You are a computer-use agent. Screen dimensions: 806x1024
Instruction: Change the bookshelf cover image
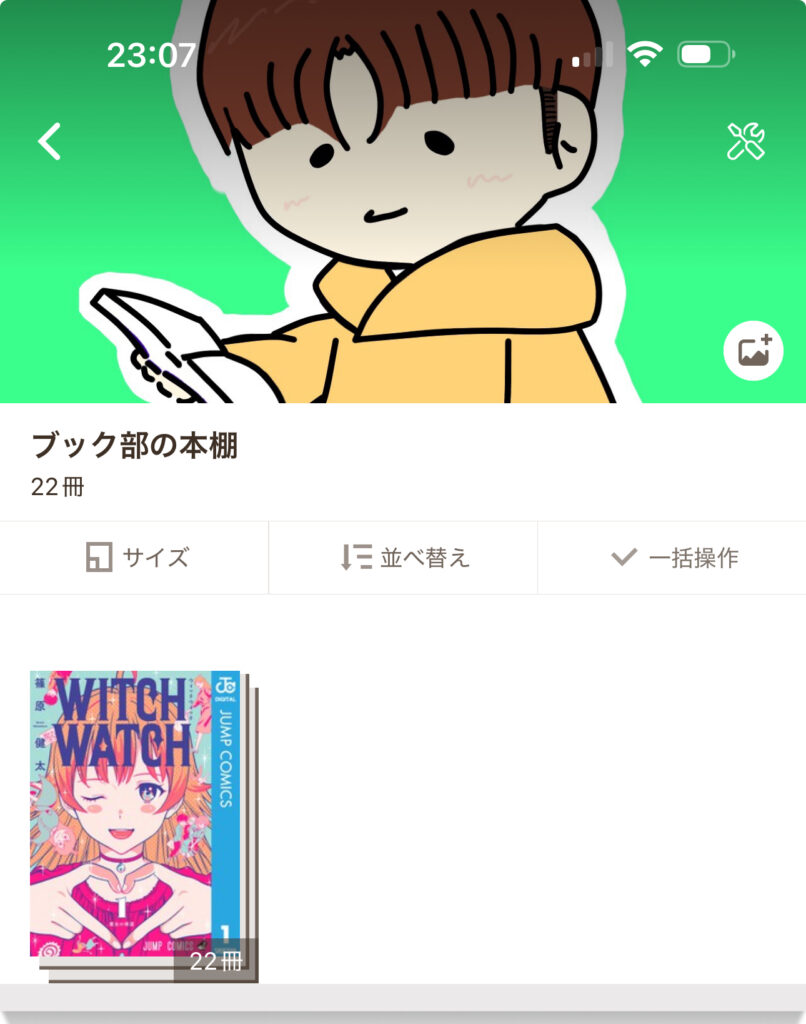click(x=753, y=351)
